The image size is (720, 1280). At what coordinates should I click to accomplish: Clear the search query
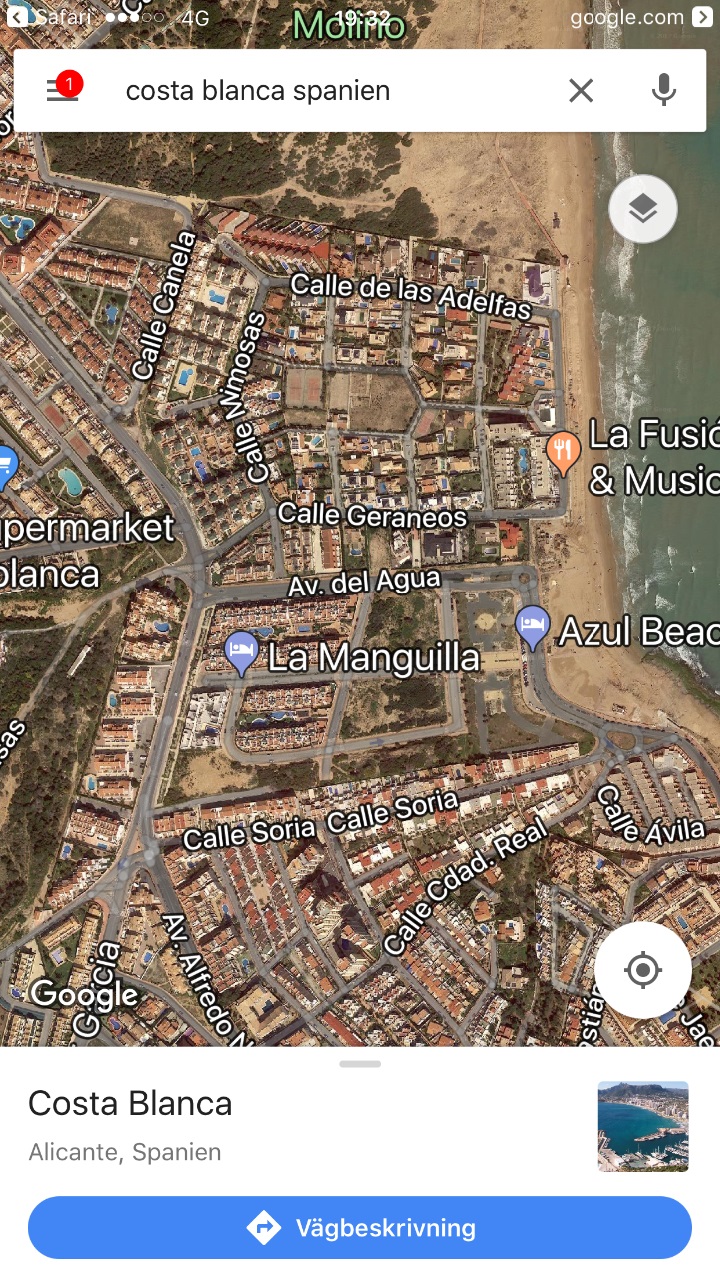581,91
